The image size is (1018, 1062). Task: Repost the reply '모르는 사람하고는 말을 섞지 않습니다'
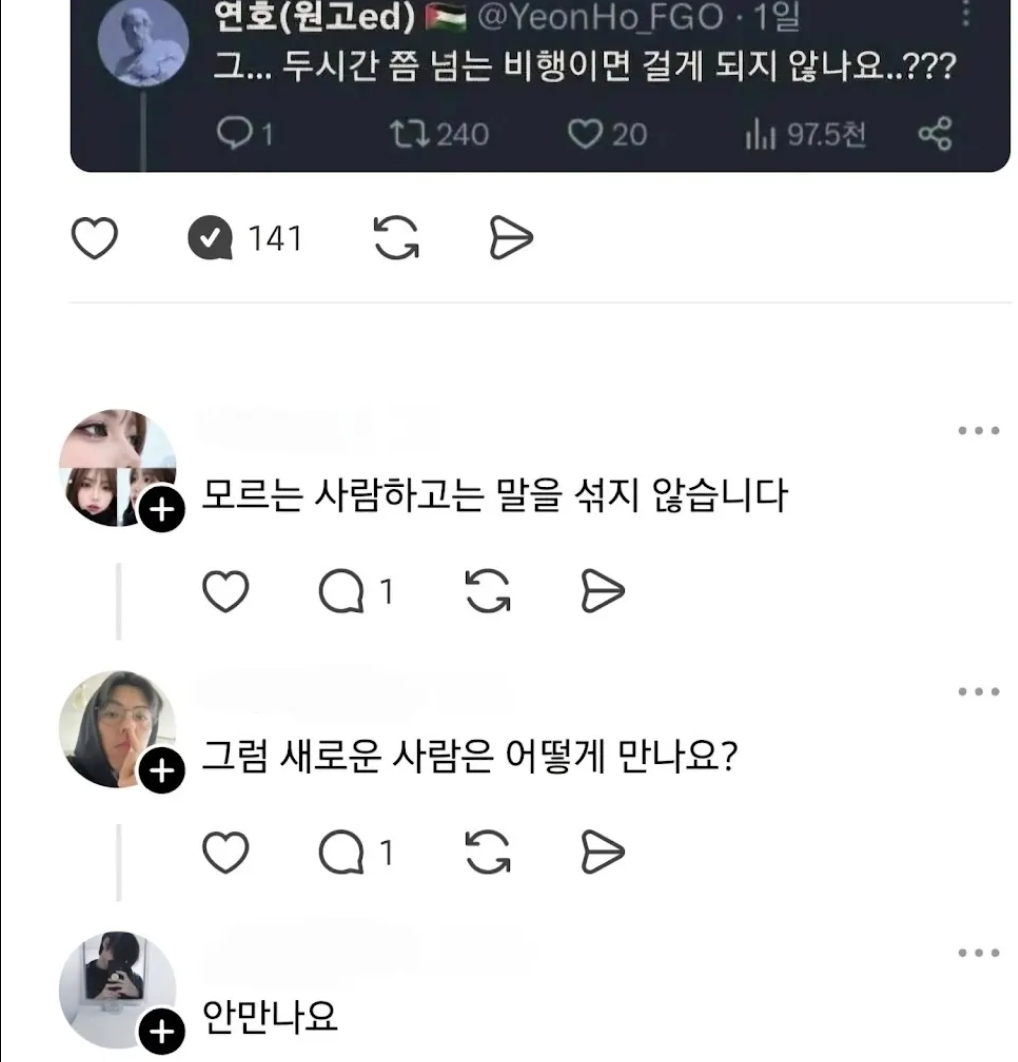[487, 594]
